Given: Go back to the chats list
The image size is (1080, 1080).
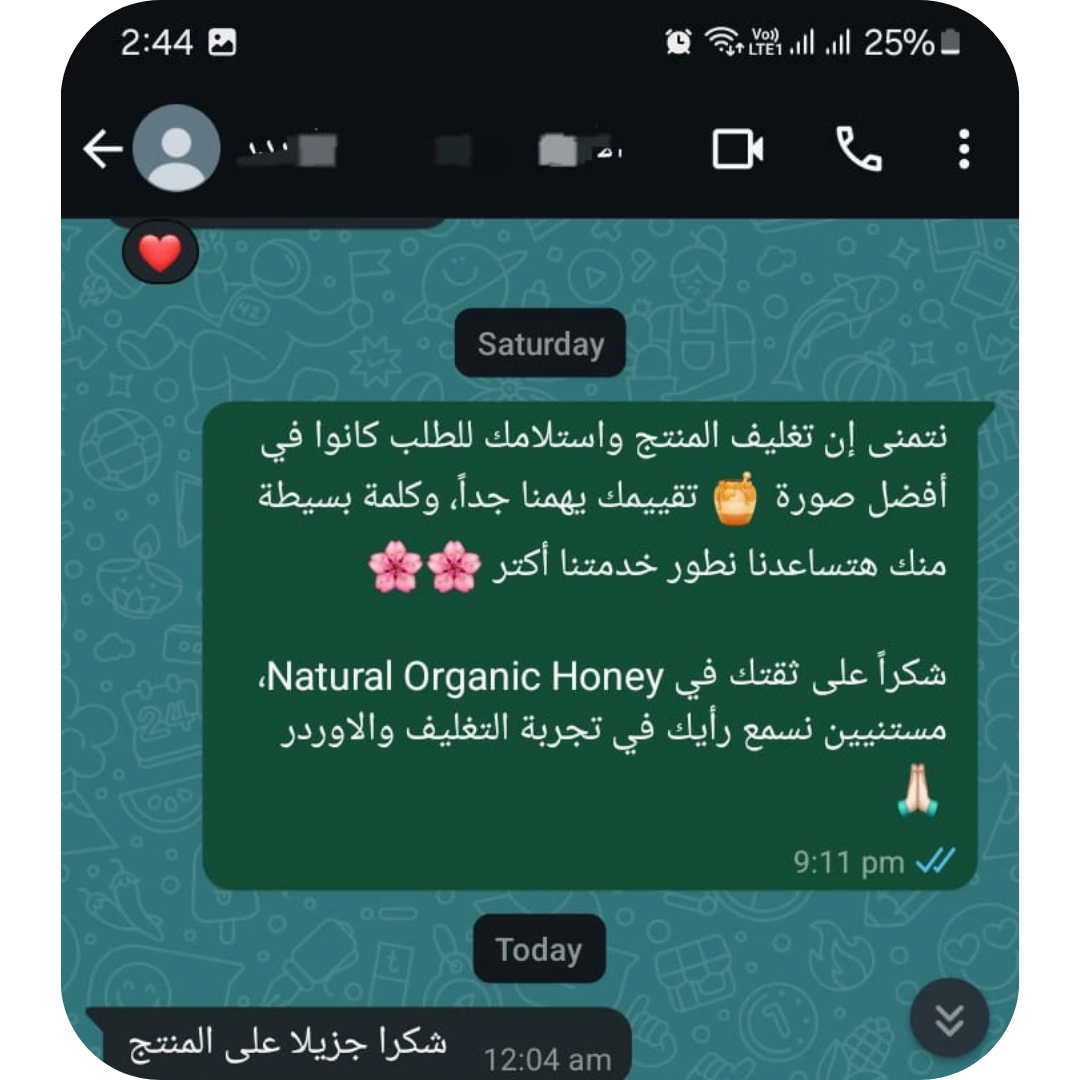Looking at the screenshot, I should pos(102,150).
